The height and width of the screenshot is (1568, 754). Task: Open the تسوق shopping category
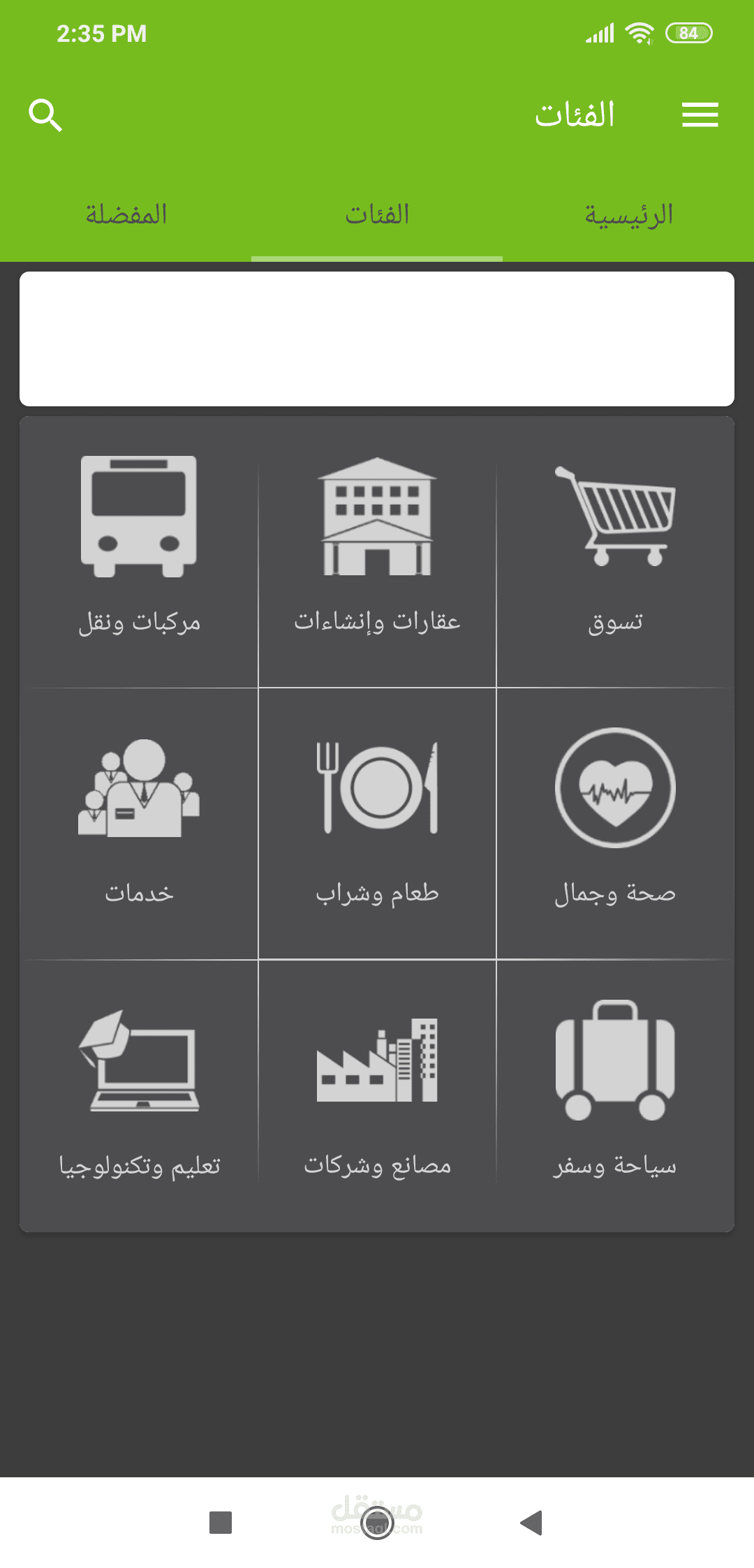click(x=615, y=552)
